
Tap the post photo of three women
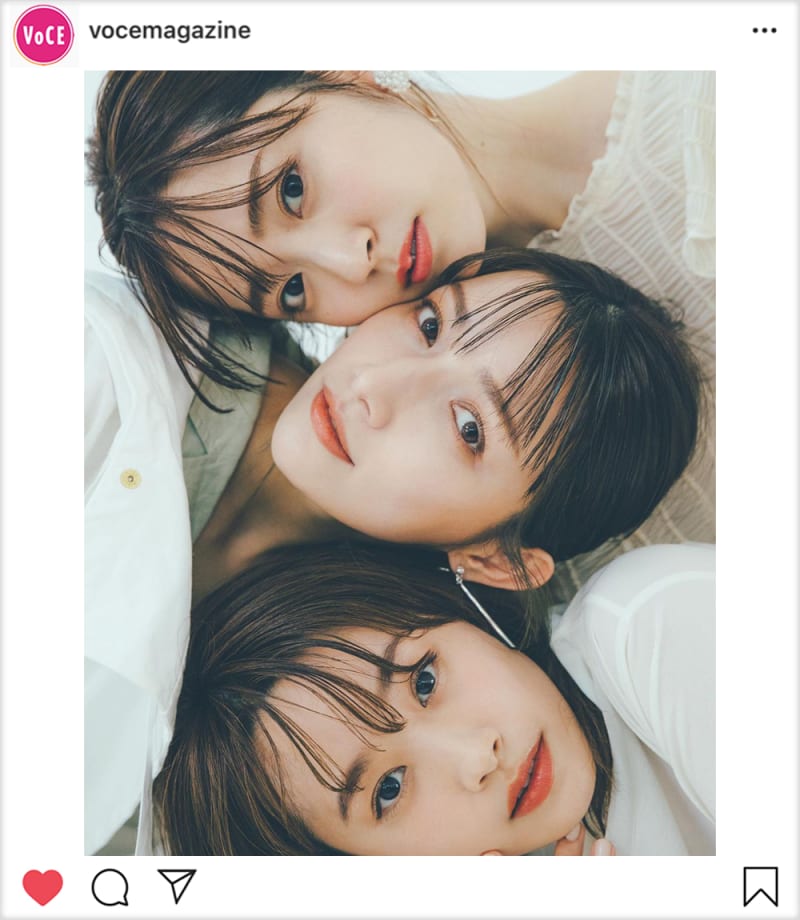coord(400,462)
